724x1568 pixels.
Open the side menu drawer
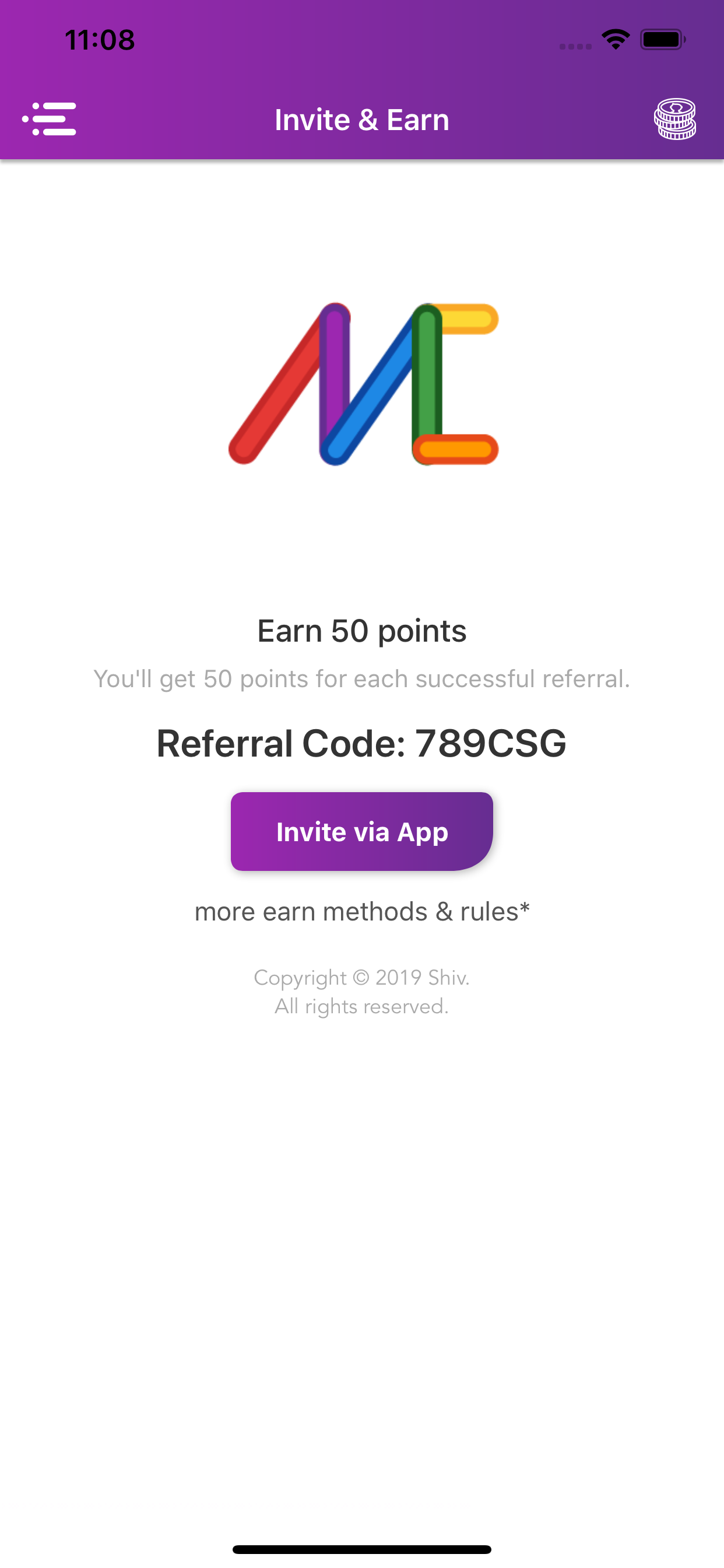point(50,120)
